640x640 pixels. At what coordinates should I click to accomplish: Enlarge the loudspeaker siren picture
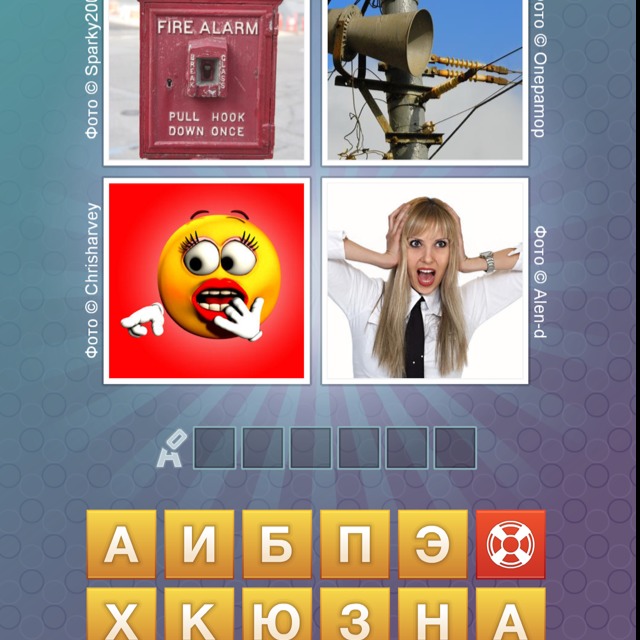point(425,80)
